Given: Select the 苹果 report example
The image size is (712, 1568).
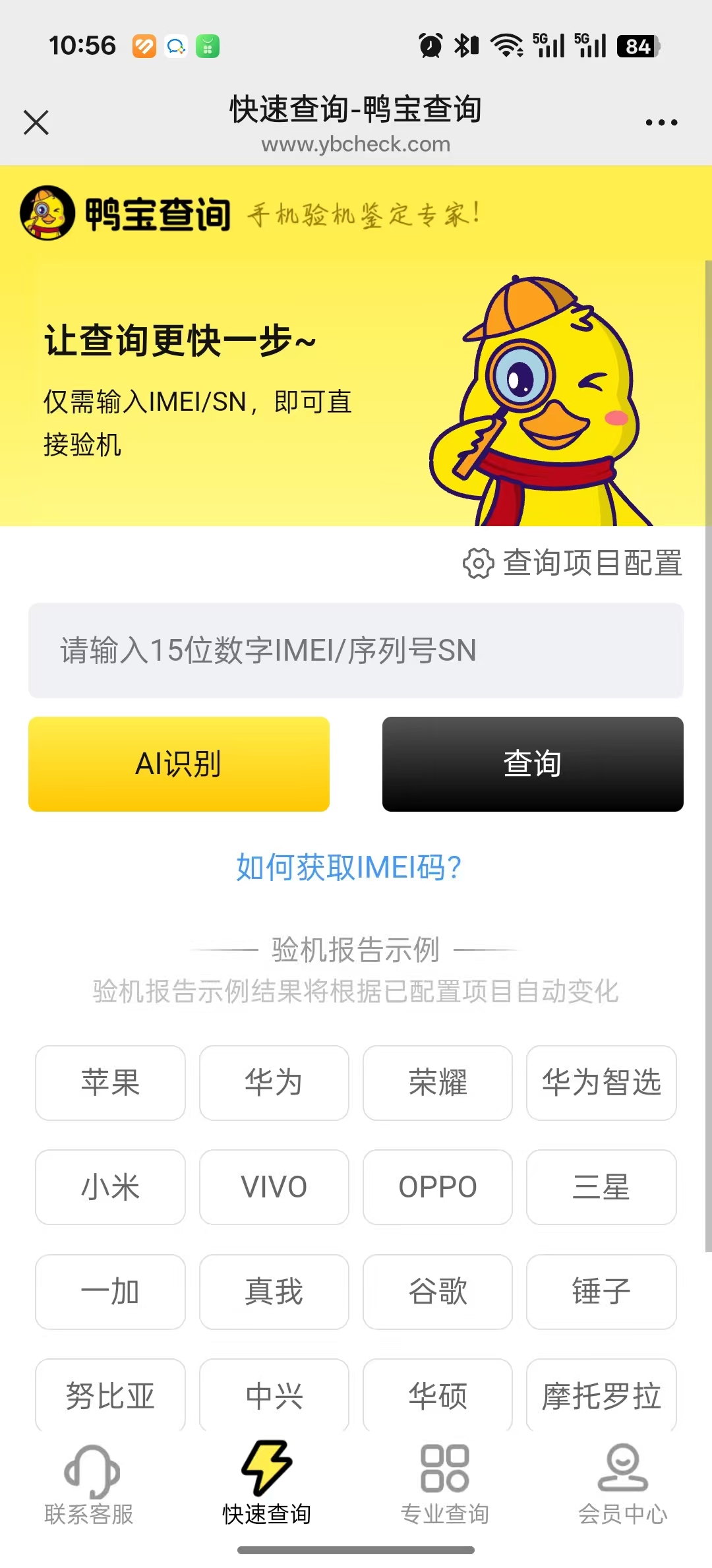Looking at the screenshot, I should click(110, 1083).
